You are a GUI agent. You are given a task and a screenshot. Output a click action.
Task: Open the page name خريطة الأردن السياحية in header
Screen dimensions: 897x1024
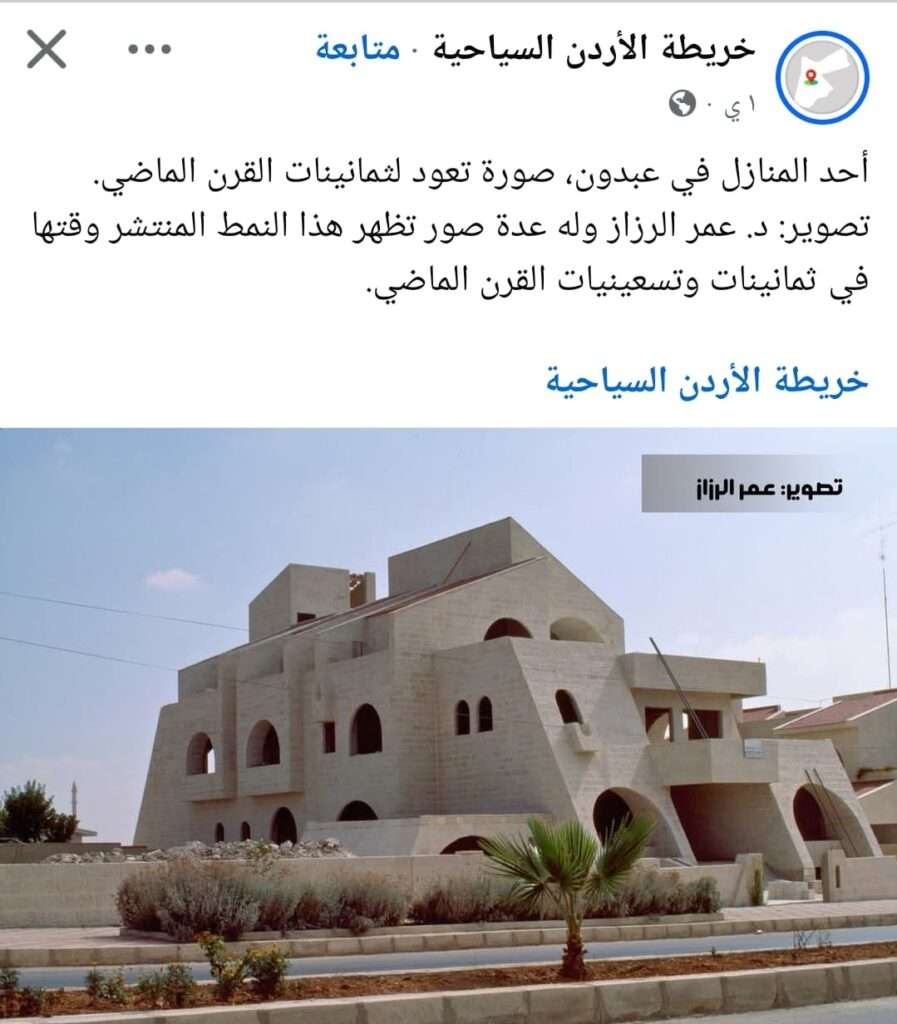pyautogui.click(x=594, y=48)
